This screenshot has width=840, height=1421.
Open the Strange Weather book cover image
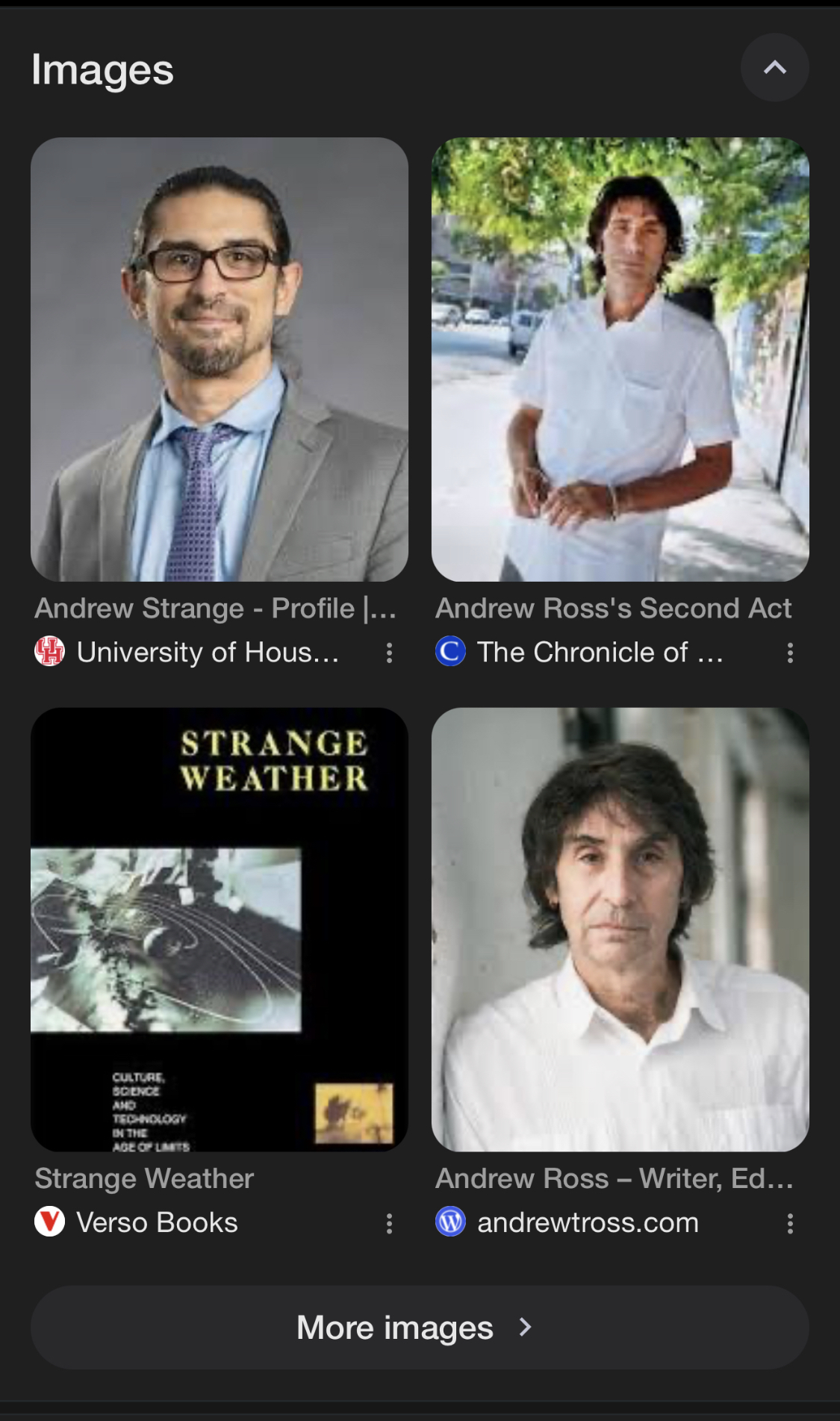click(220, 930)
